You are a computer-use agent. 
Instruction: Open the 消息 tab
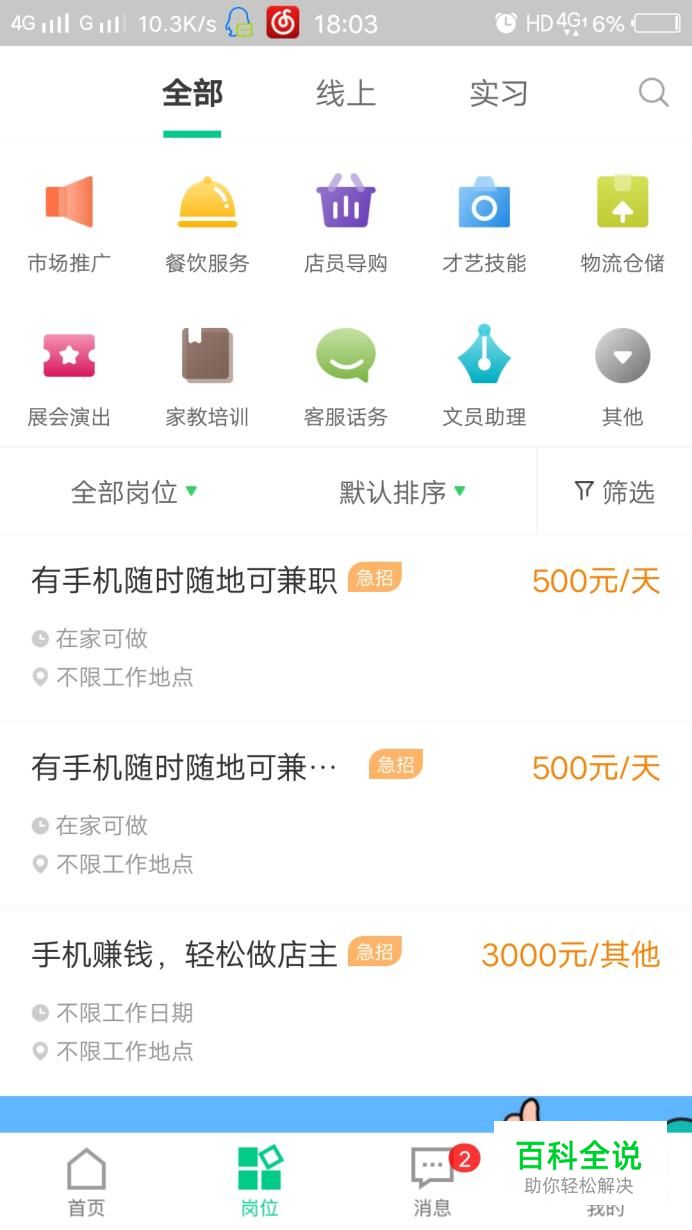(432, 1182)
